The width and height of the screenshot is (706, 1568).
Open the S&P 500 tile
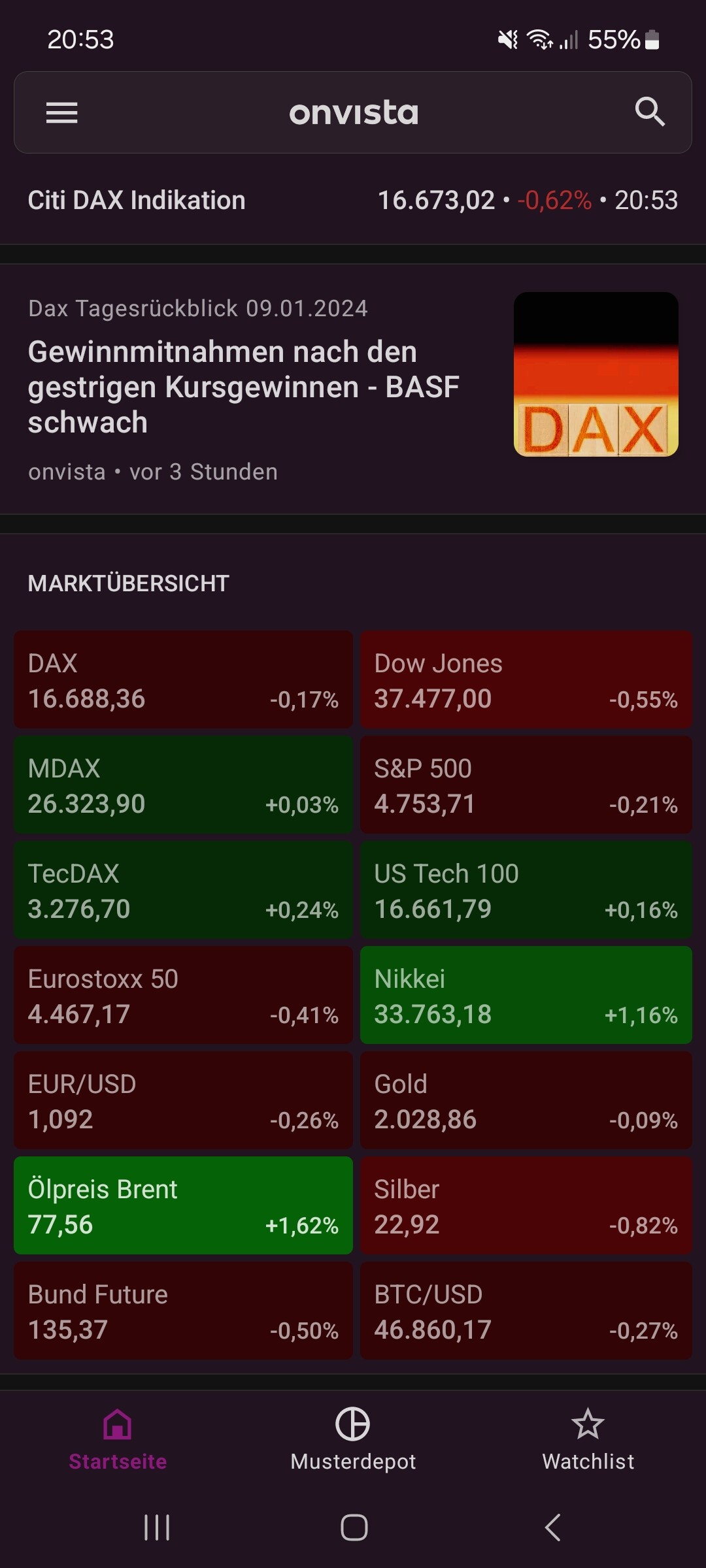coord(526,785)
